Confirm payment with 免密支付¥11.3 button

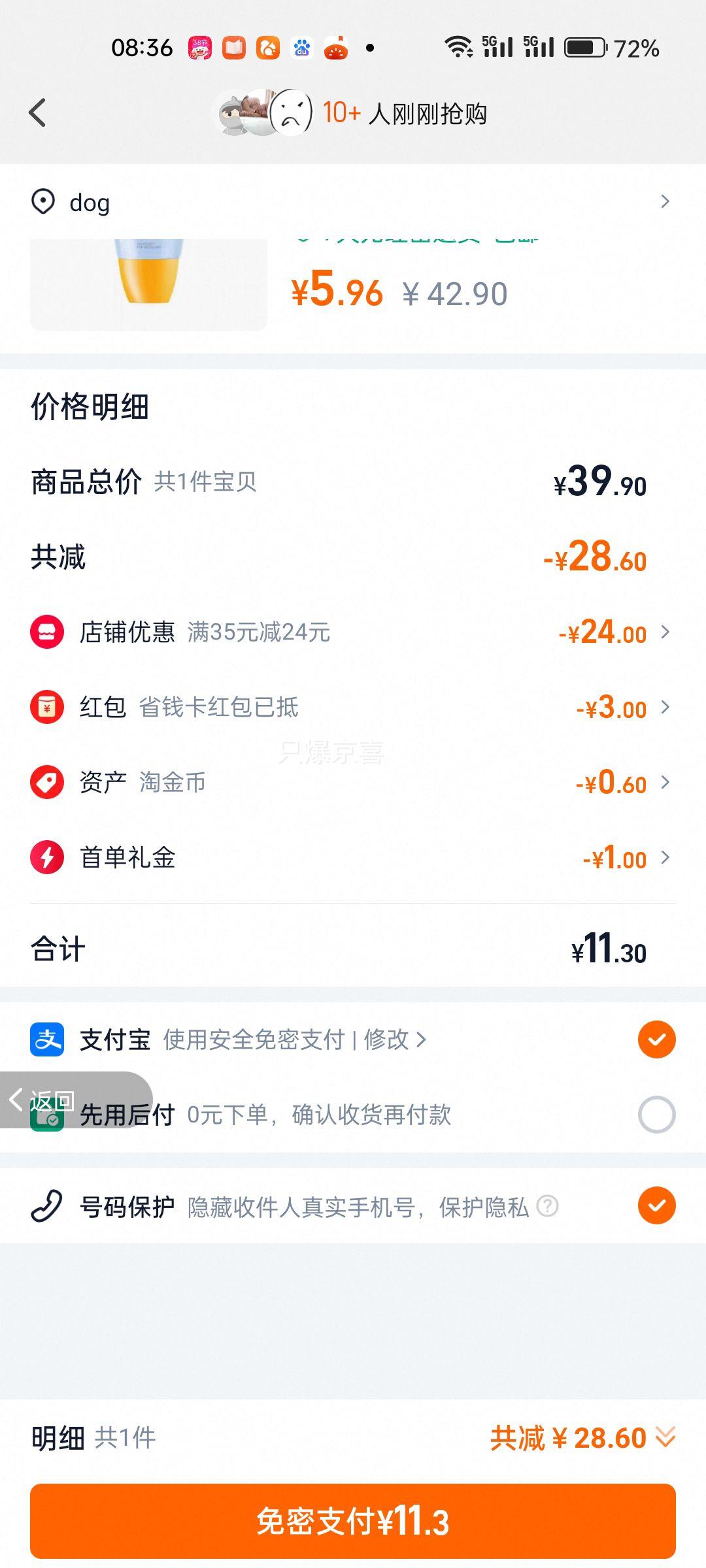pos(353,1521)
